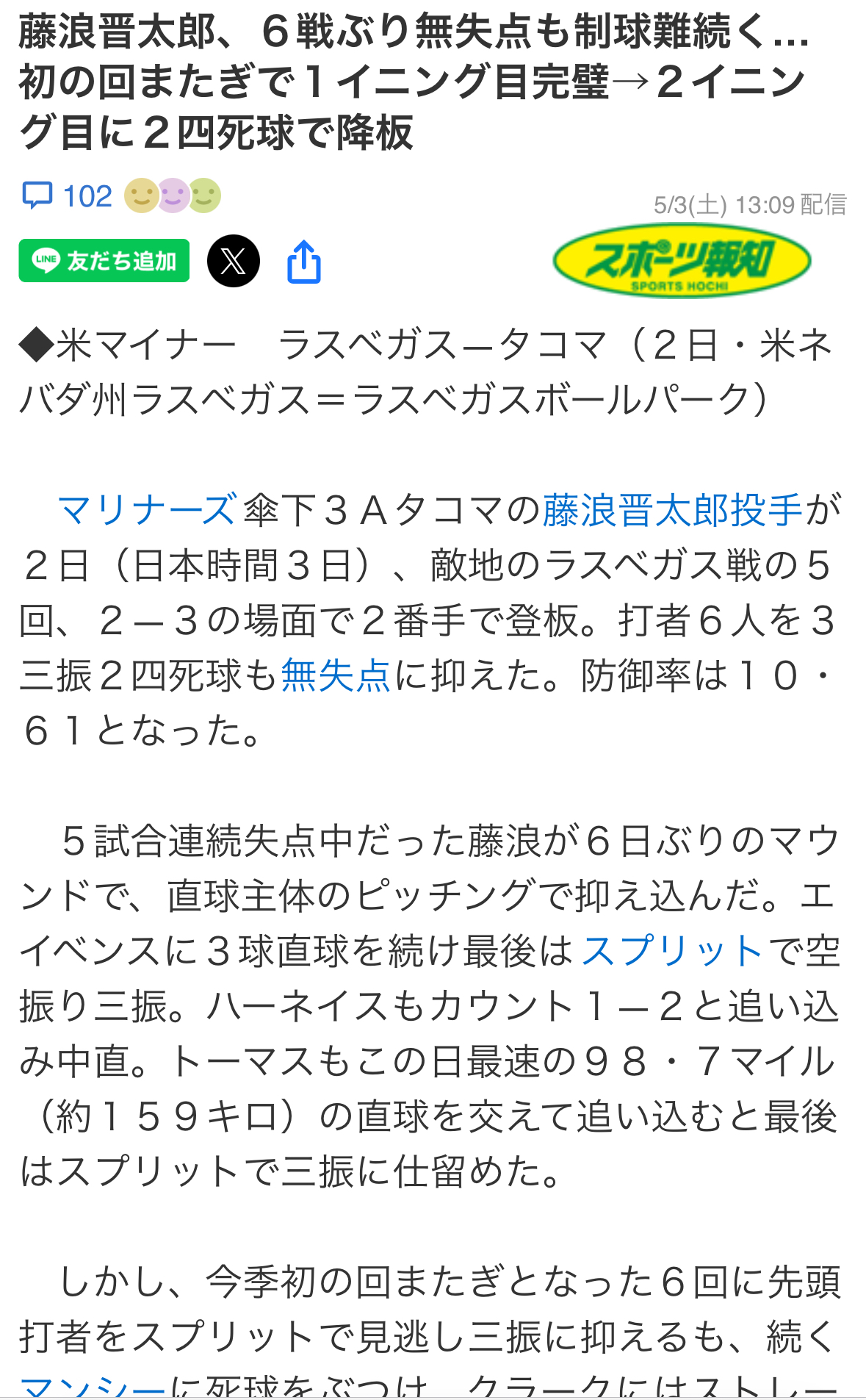This screenshot has height=1400, width=866.
Task: Tap the reaction emoji faces
Action: [x=173, y=196]
